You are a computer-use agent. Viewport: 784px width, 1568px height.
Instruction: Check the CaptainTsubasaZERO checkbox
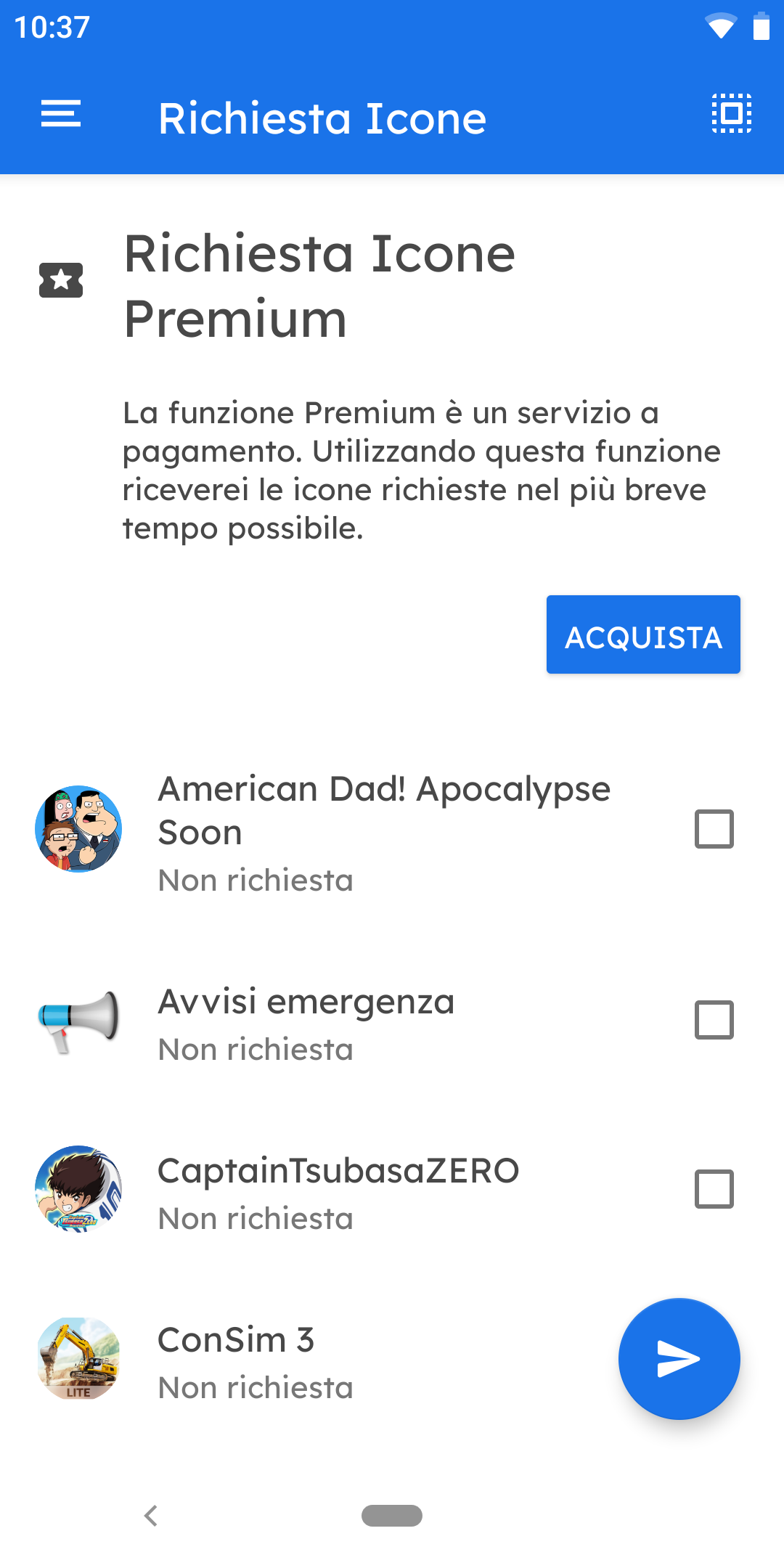point(714,1189)
